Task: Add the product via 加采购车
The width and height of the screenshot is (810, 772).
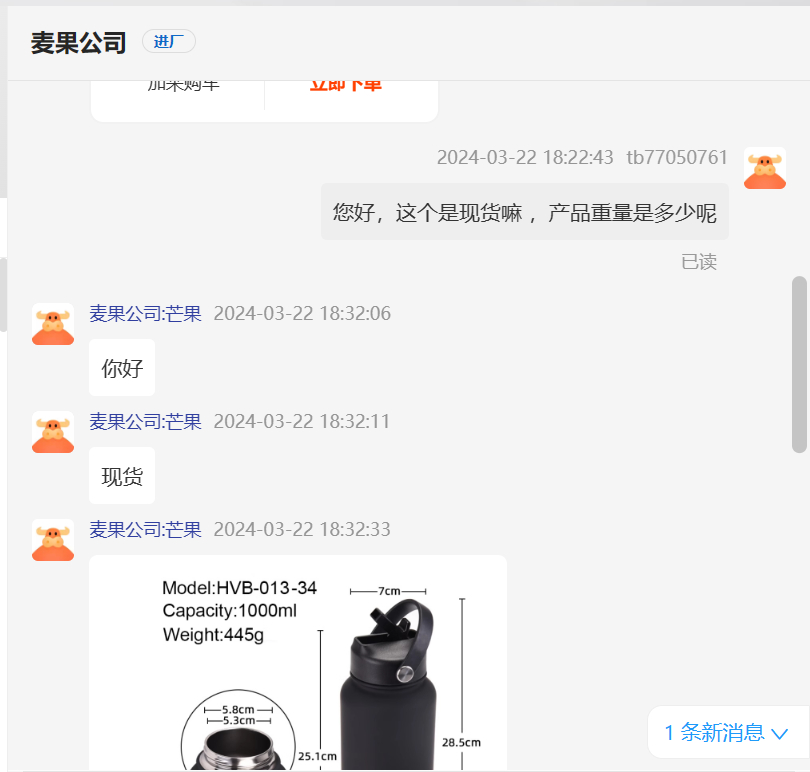Action: pyautogui.click(x=183, y=87)
